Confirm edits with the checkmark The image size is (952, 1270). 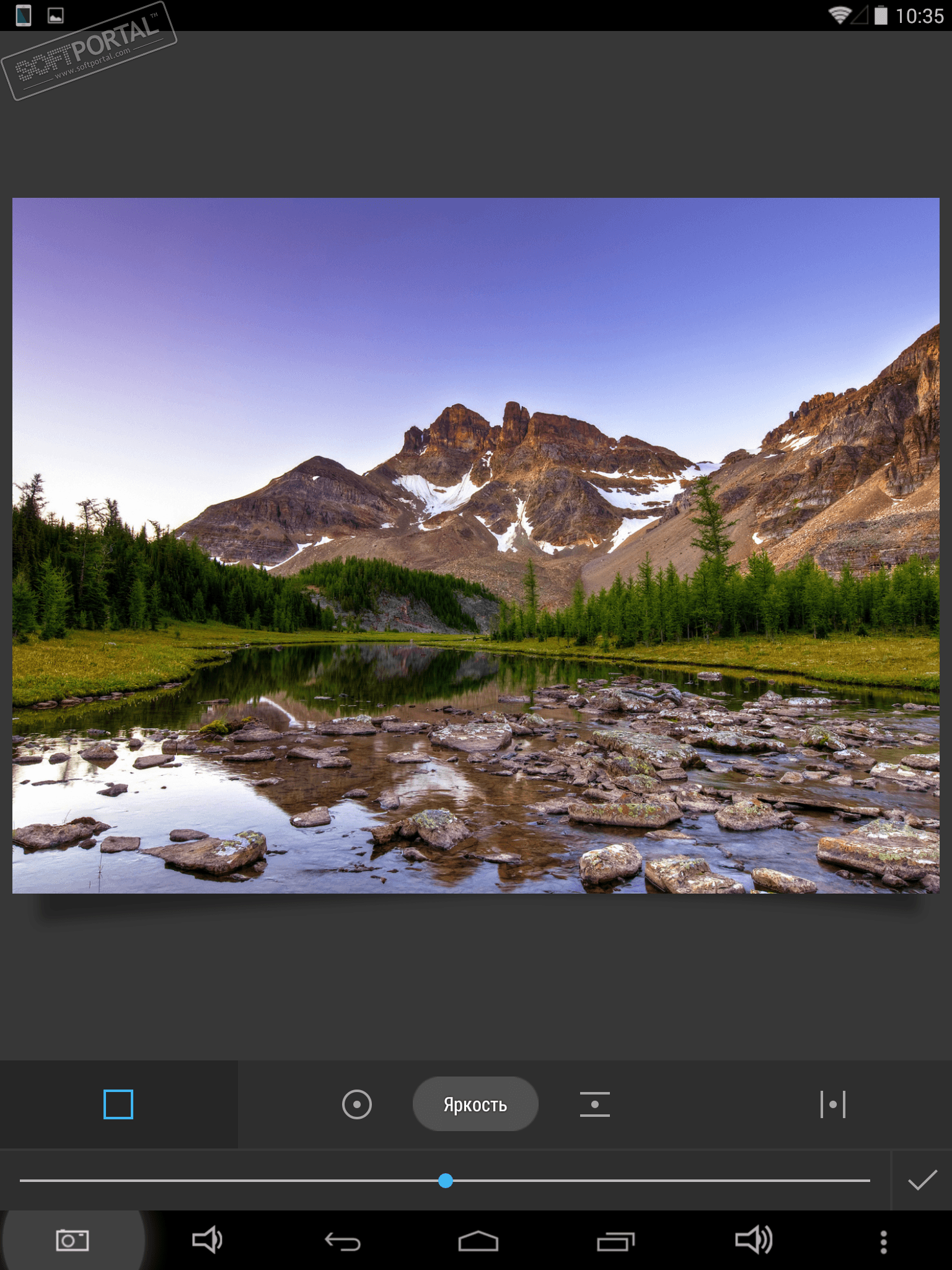922,1180
